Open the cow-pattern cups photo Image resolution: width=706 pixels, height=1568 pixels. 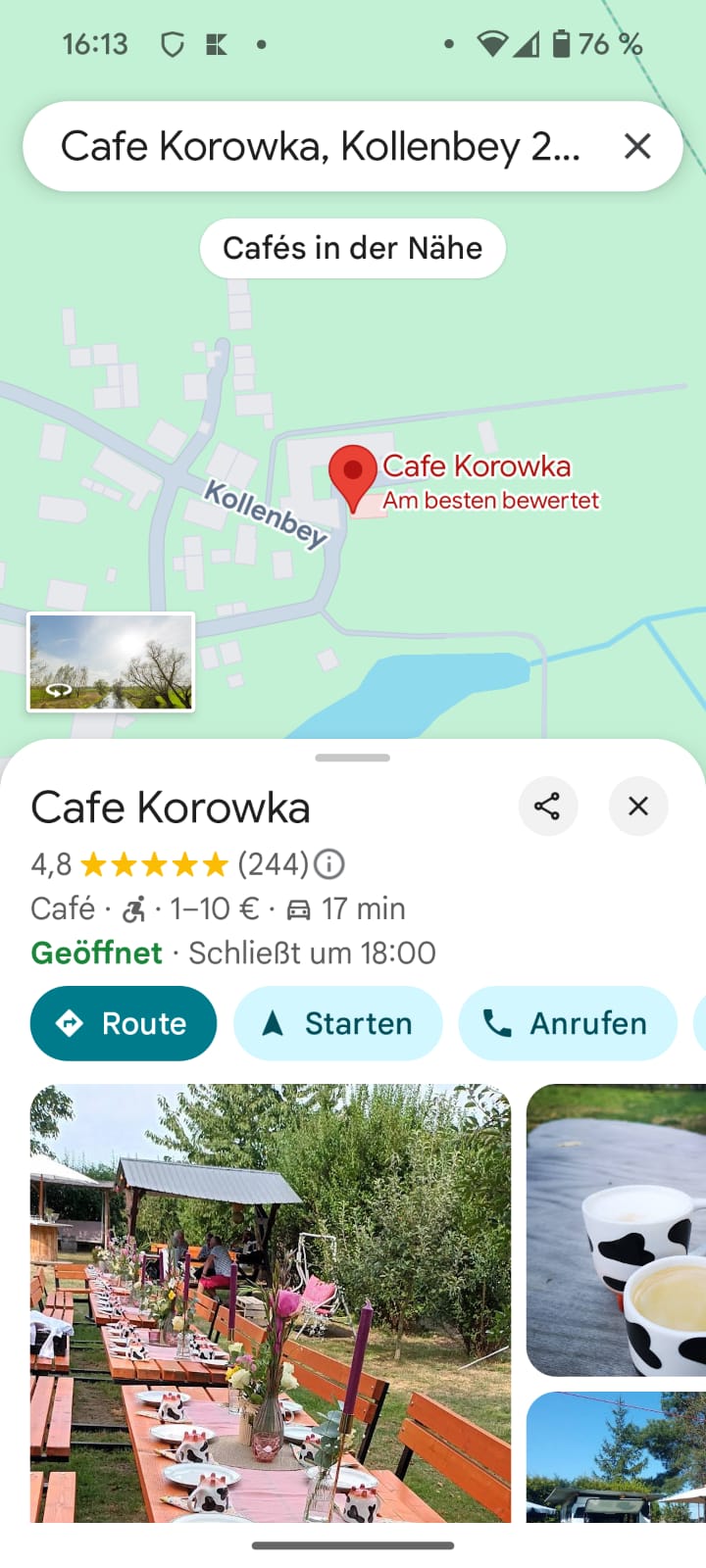(x=616, y=1230)
